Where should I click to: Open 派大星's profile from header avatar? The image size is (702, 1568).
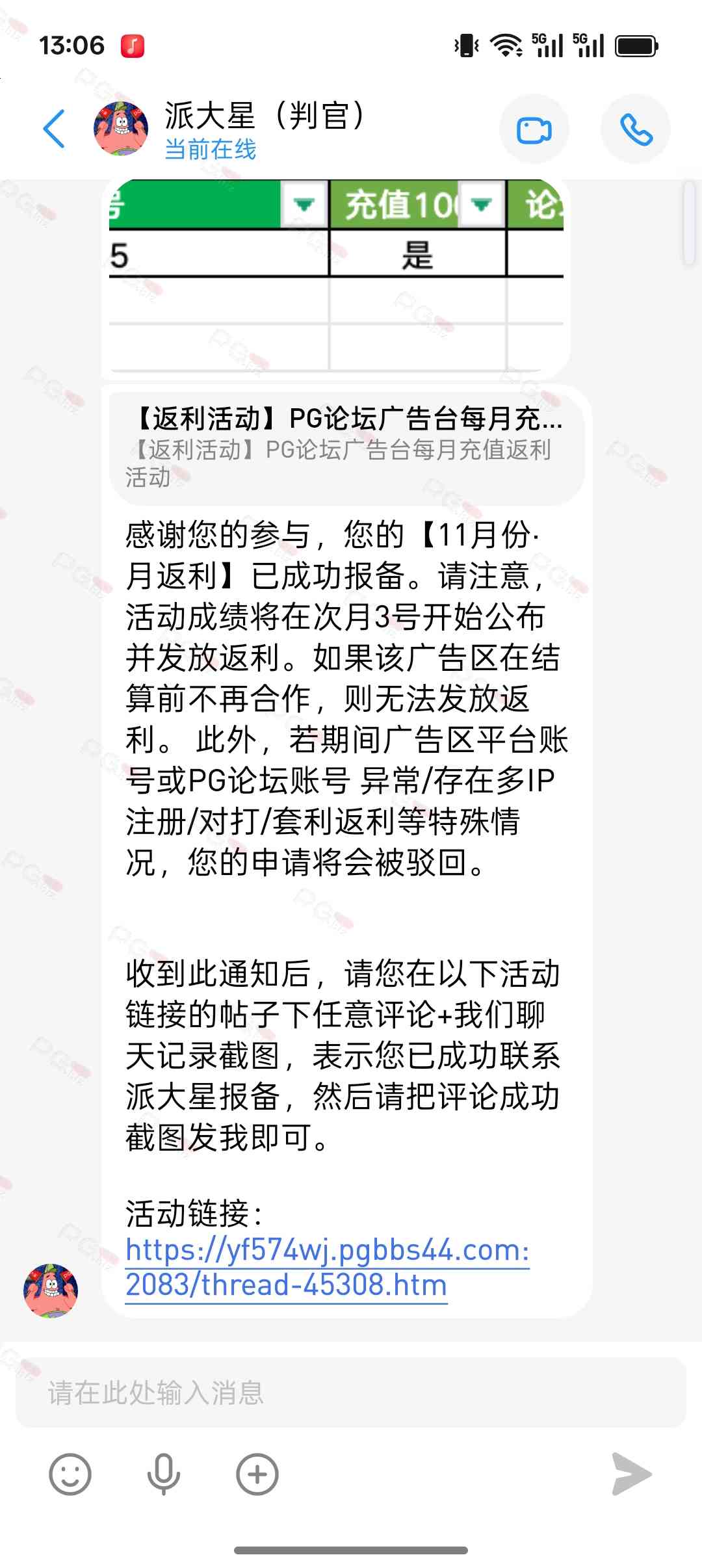[121, 129]
